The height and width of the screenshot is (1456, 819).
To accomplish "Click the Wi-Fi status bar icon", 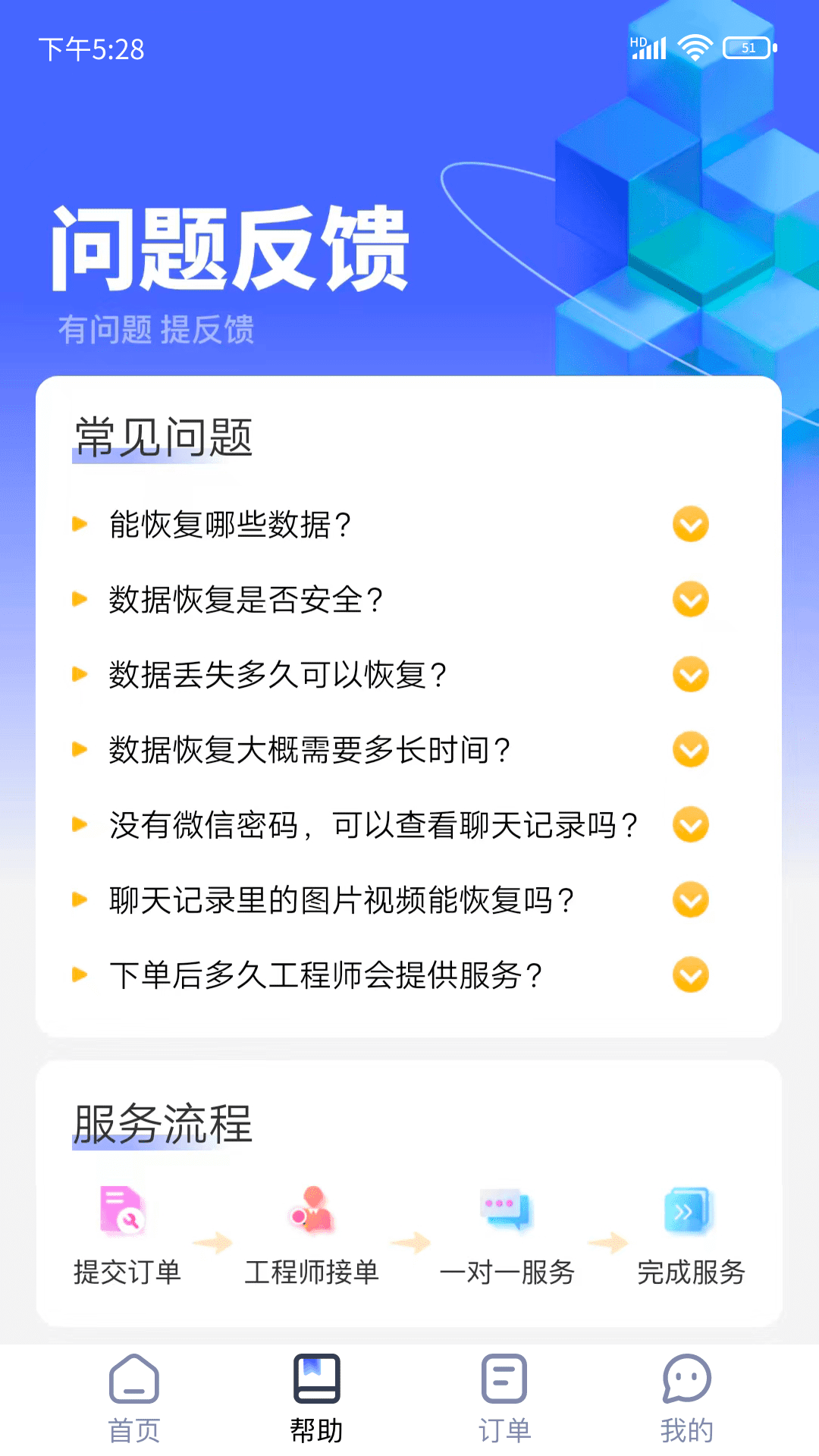I will (x=694, y=47).
